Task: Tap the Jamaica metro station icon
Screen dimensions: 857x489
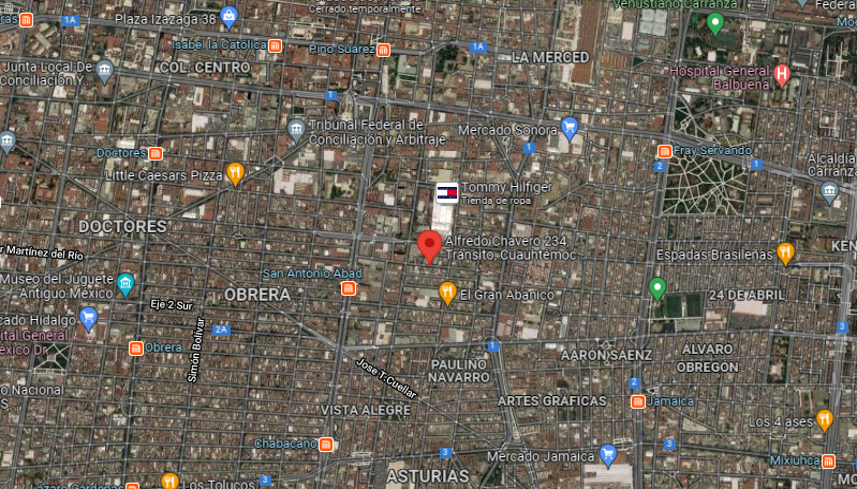Action: 638,402
